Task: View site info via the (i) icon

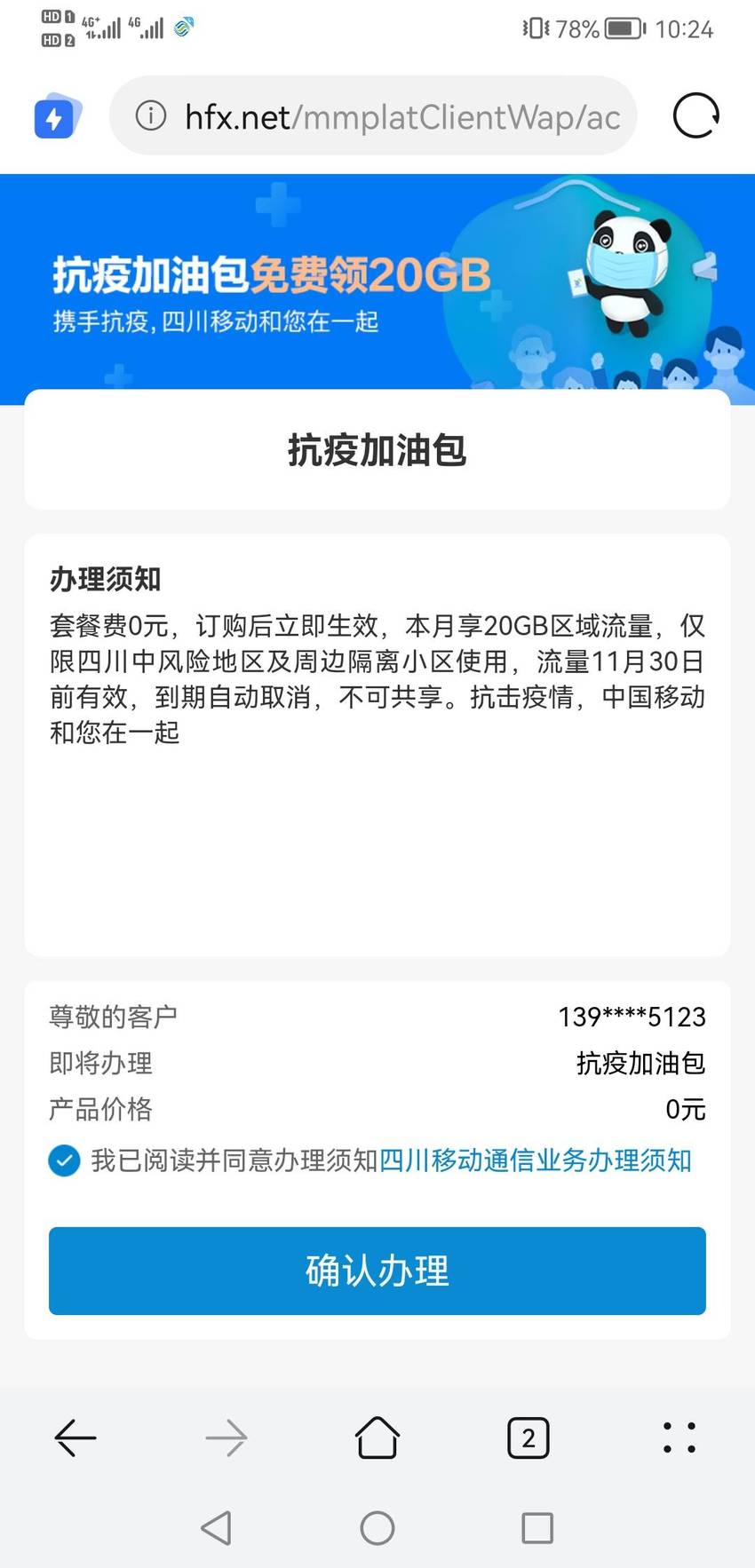Action: (x=151, y=115)
